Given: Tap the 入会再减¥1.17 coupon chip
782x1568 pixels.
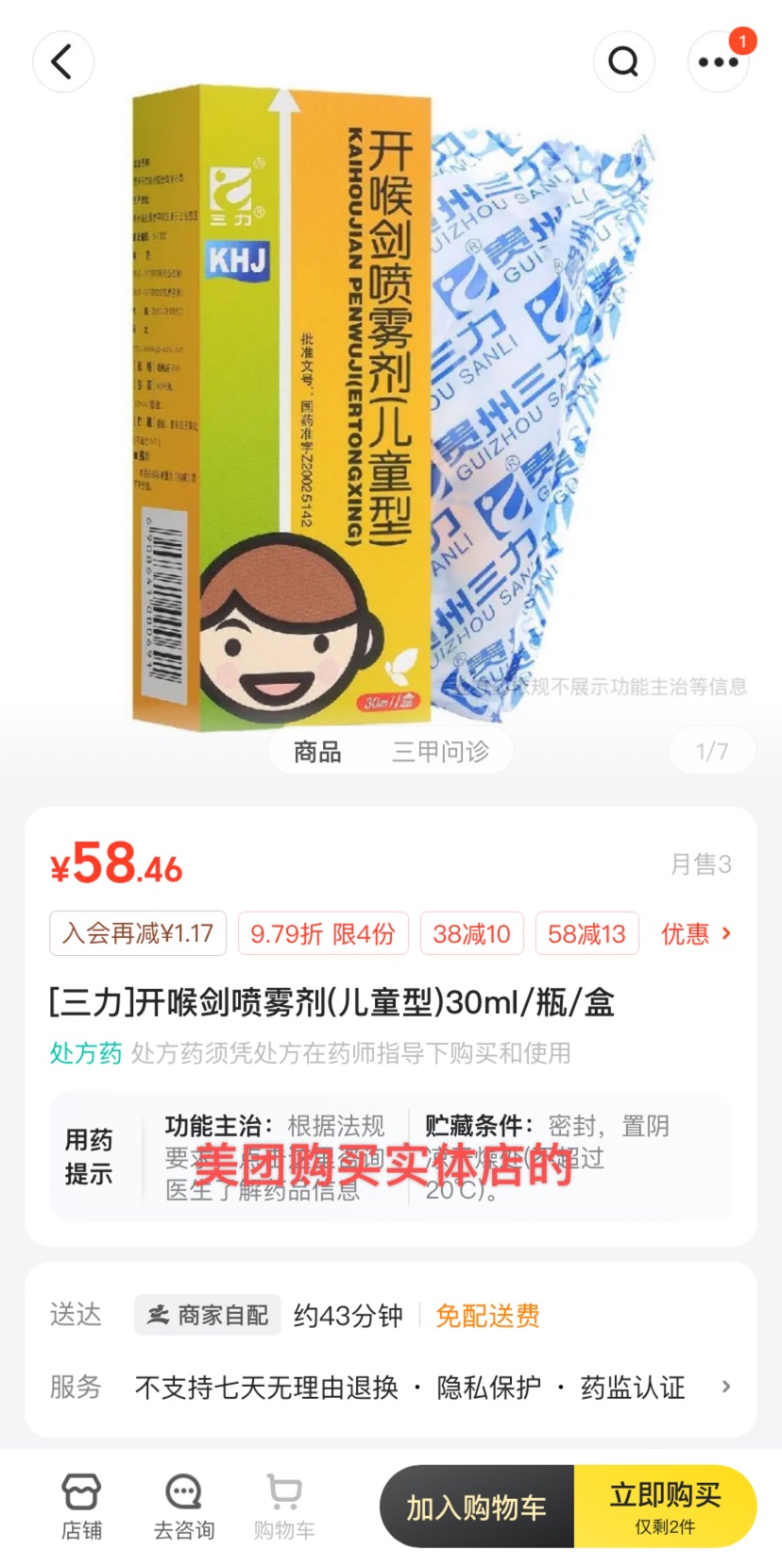Looking at the screenshot, I should 138,933.
